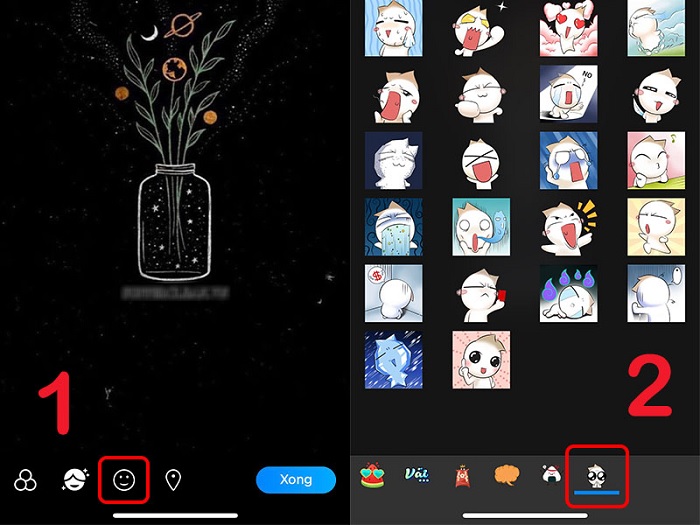Viewport: 700px width, 525px height.
Task: Open the color filters icon
Action: [x=26, y=481]
